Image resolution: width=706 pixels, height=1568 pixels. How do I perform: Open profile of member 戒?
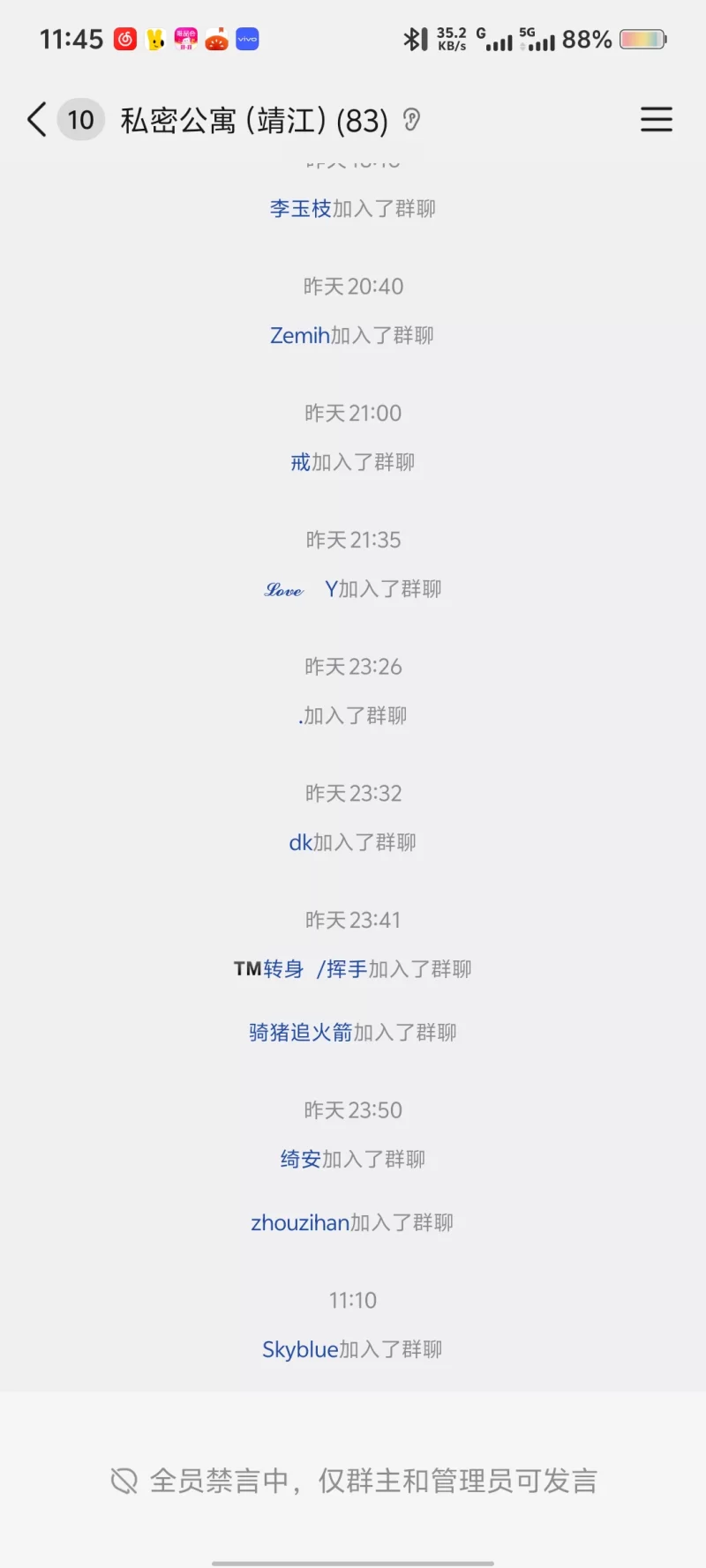click(301, 462)
